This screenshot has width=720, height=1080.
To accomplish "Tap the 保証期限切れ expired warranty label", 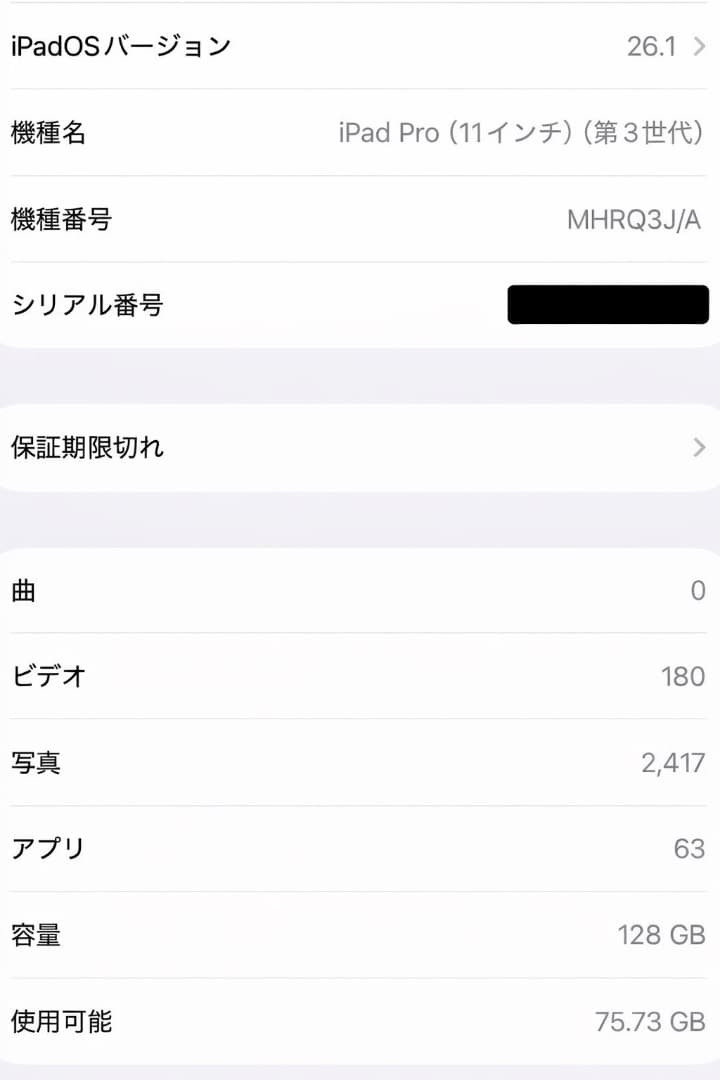I will [85, 447].
